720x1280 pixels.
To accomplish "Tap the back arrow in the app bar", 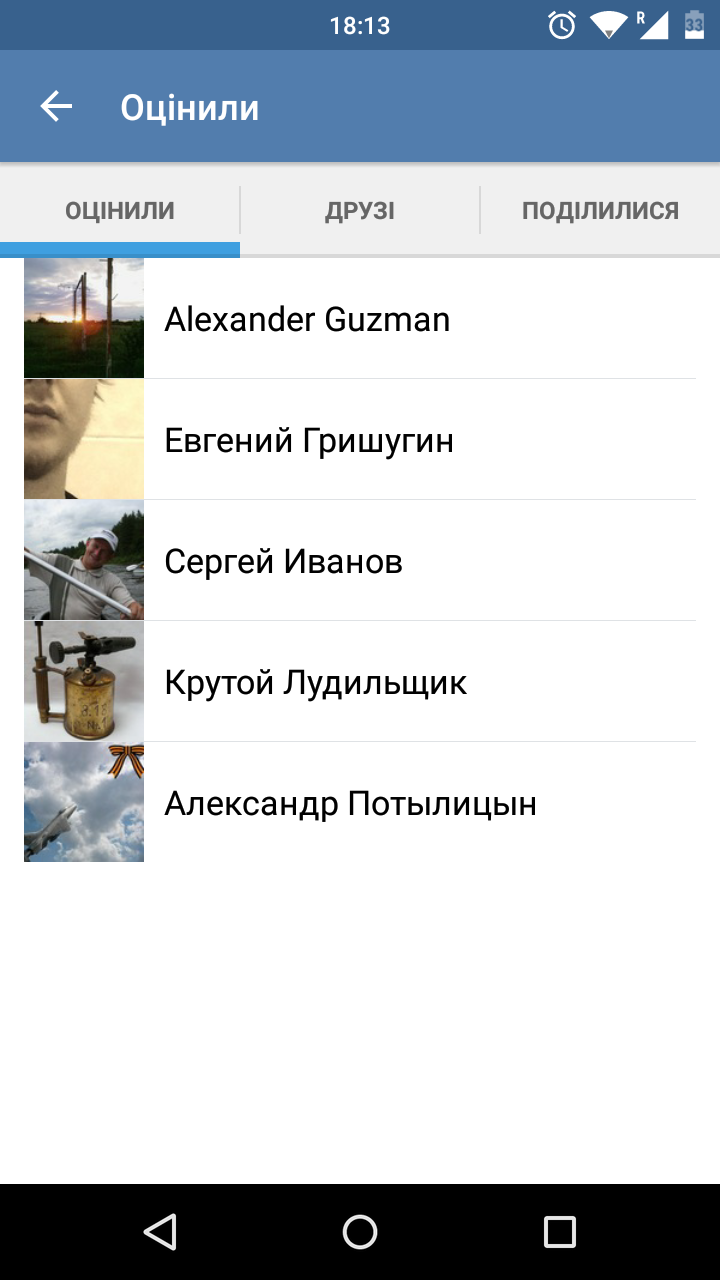I will point(57,107).
